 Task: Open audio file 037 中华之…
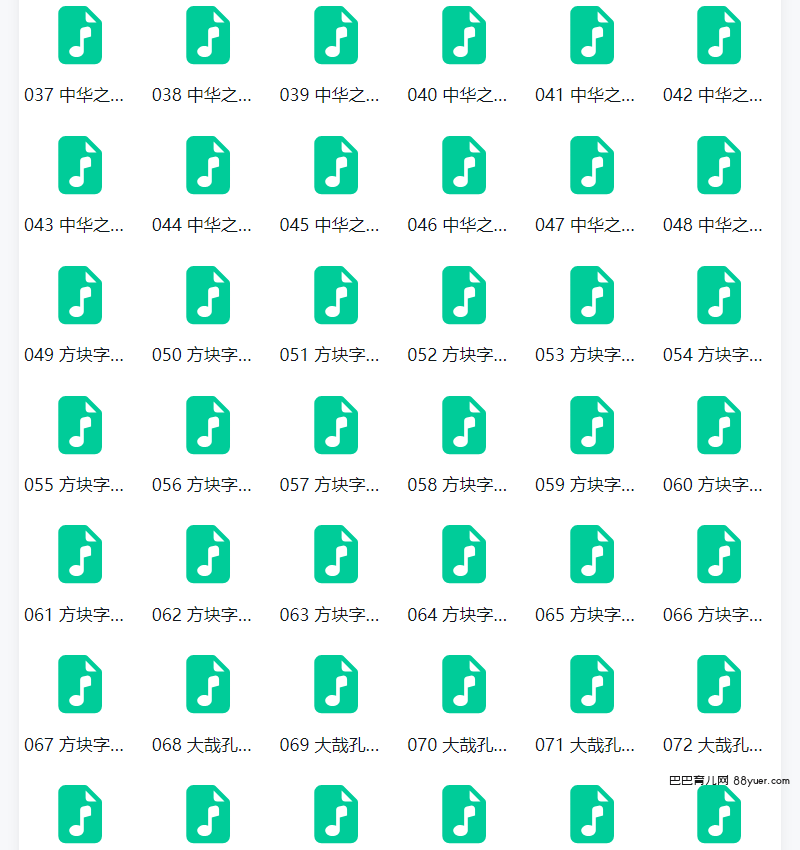pyautogui.click(x=80, y=36)
